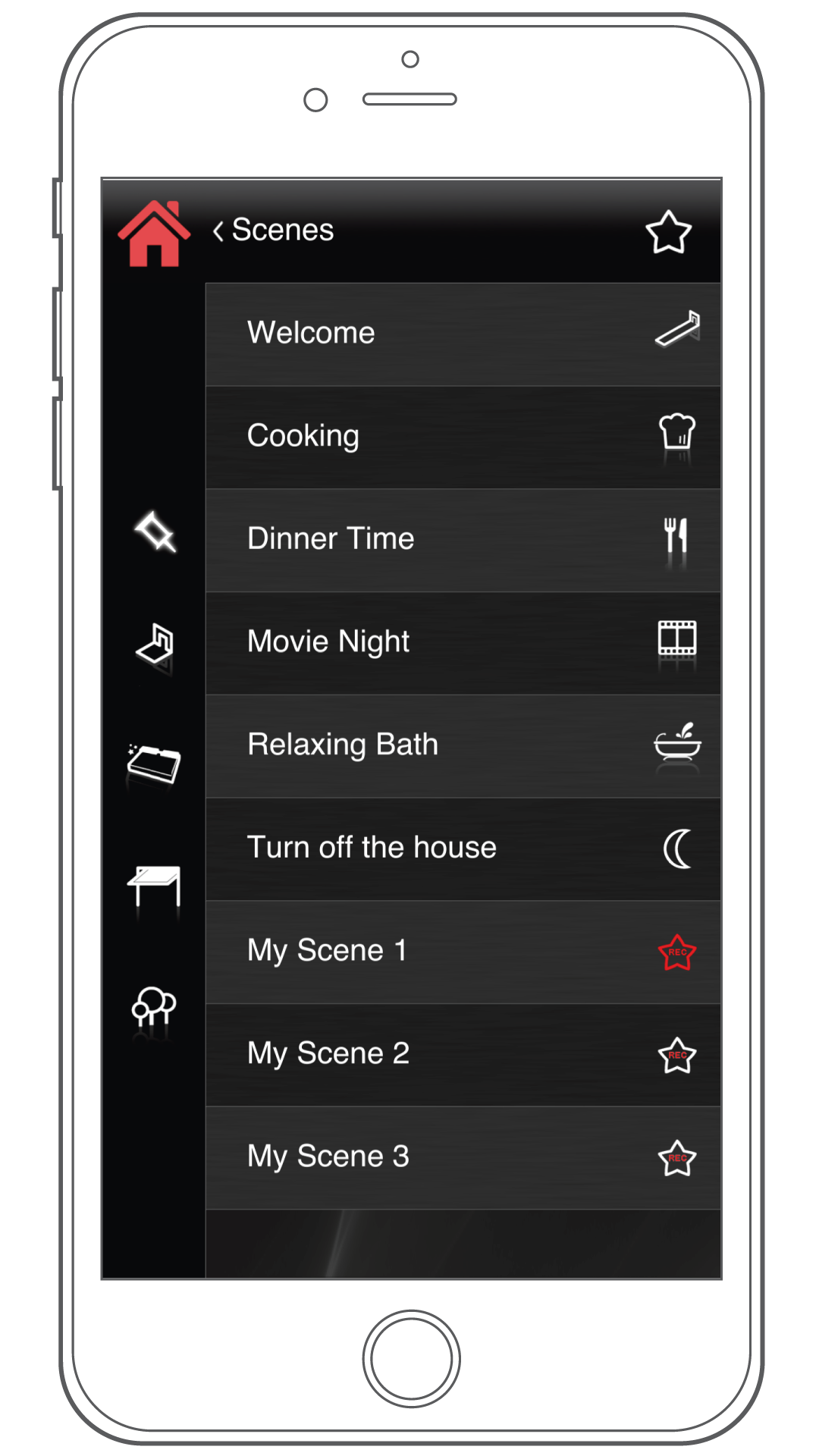Start the Cooking scene
819x1456 pixels.
click(463, 437)
